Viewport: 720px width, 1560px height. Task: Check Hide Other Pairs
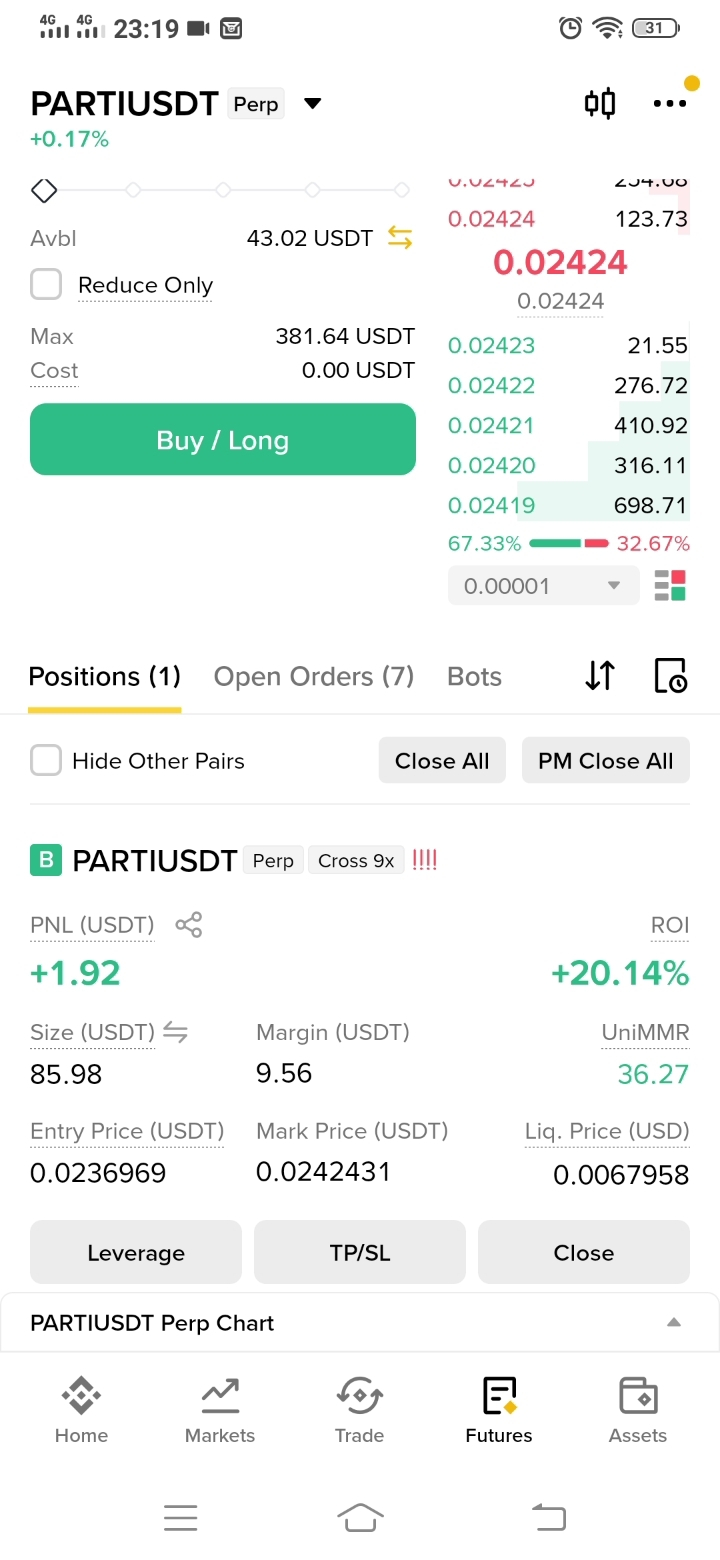[46, 761]
